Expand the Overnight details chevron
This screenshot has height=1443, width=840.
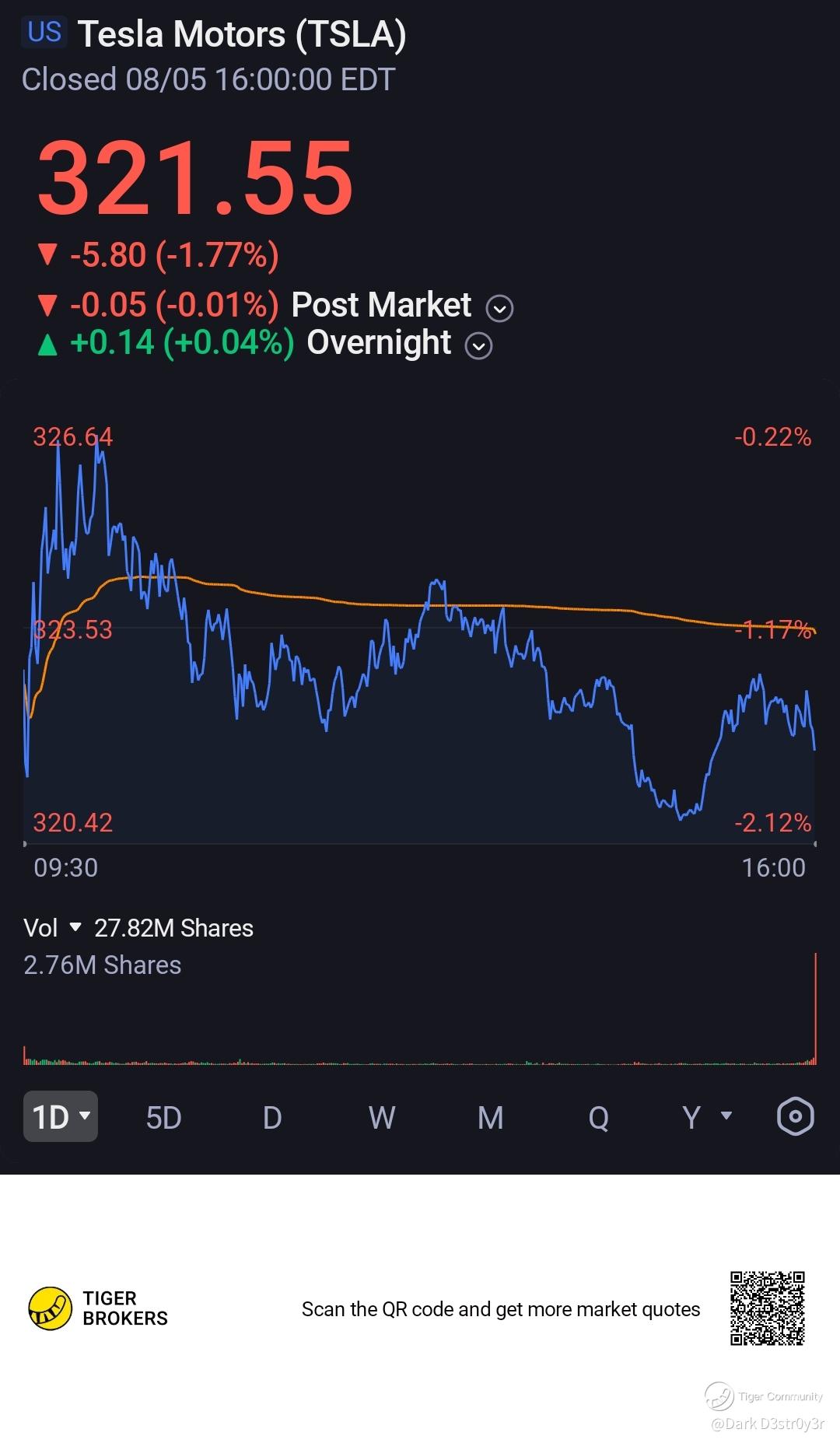click(478, 345)
